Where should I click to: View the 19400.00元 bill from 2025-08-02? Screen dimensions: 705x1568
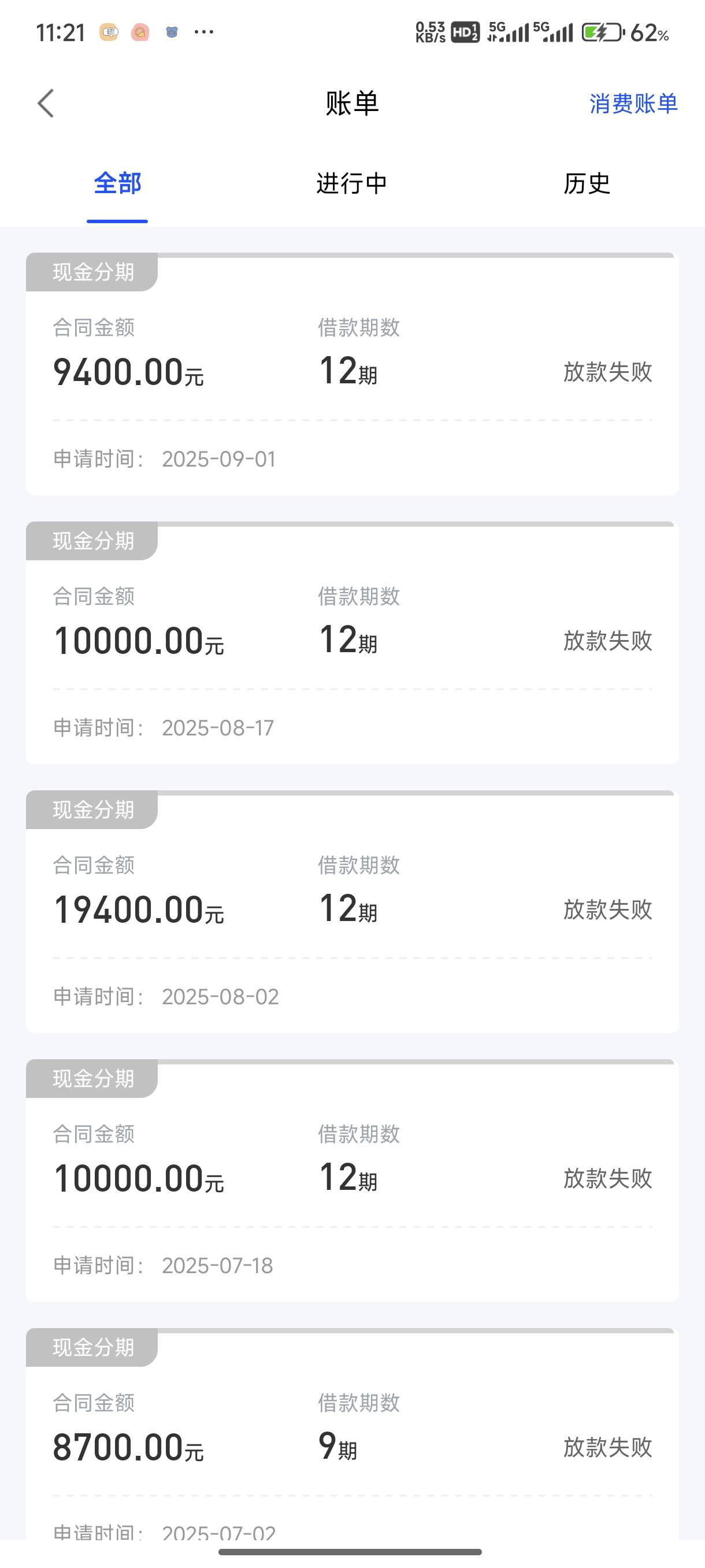click(352, 912)
